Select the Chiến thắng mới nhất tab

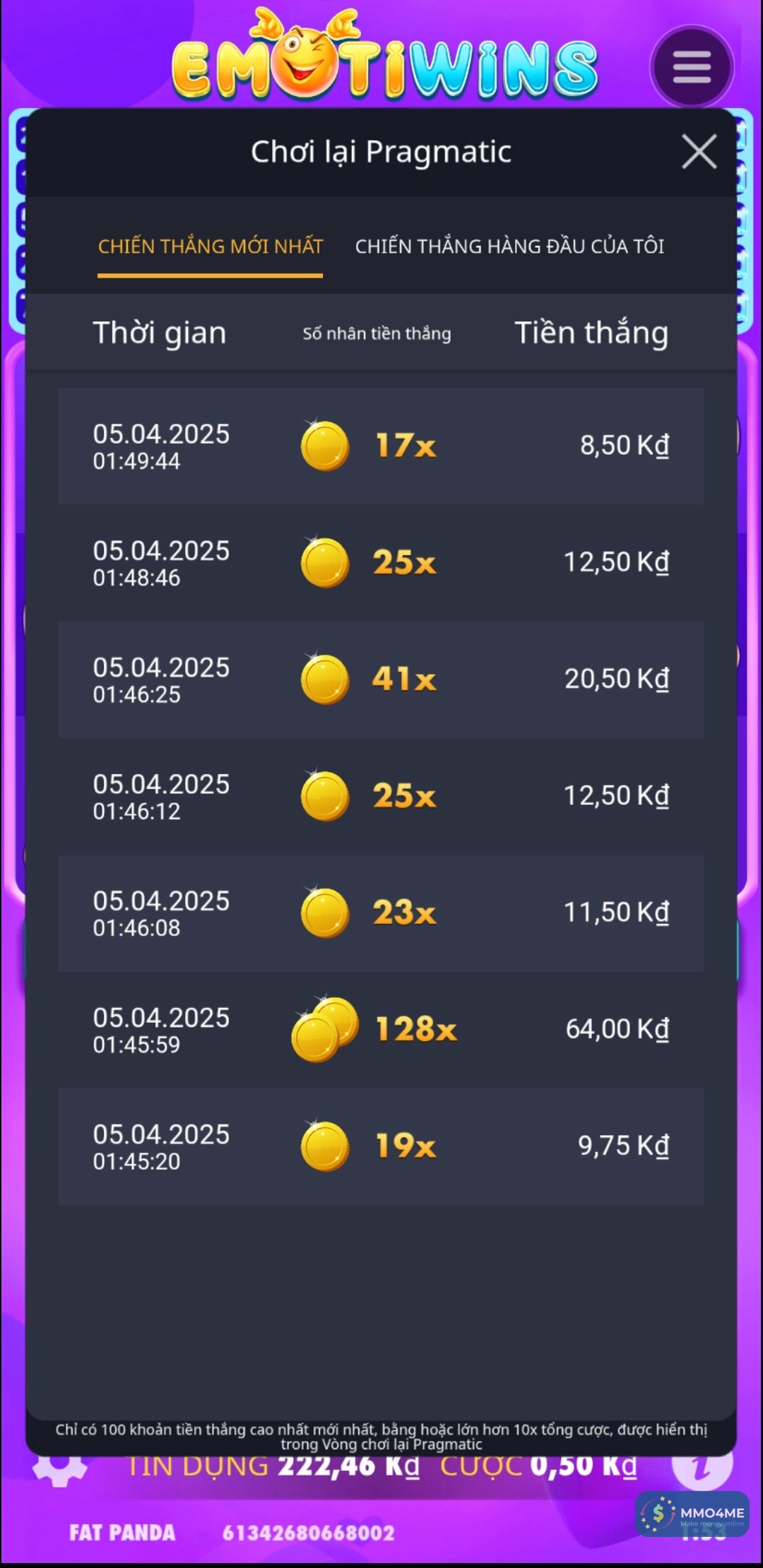click(210, 247)
